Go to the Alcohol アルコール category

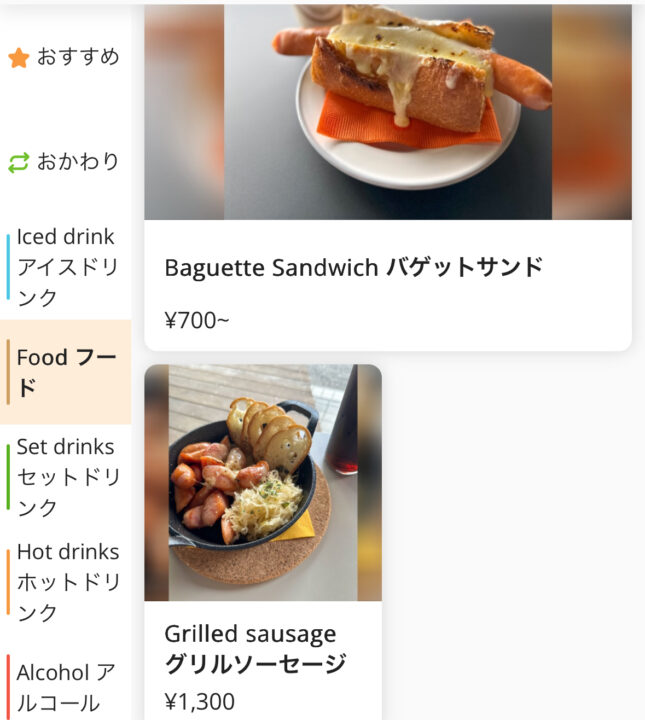(66, 687)
